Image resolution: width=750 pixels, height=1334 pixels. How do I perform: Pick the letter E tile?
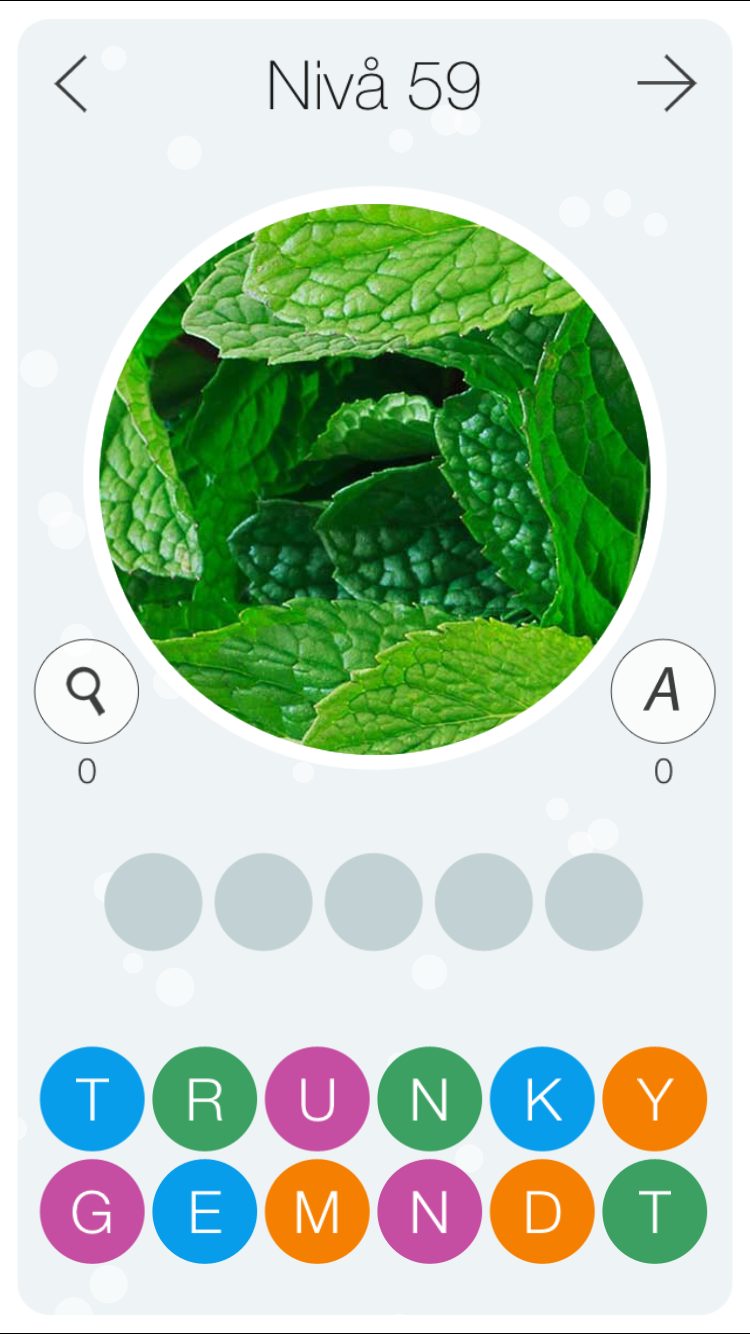click(205, 1212)
